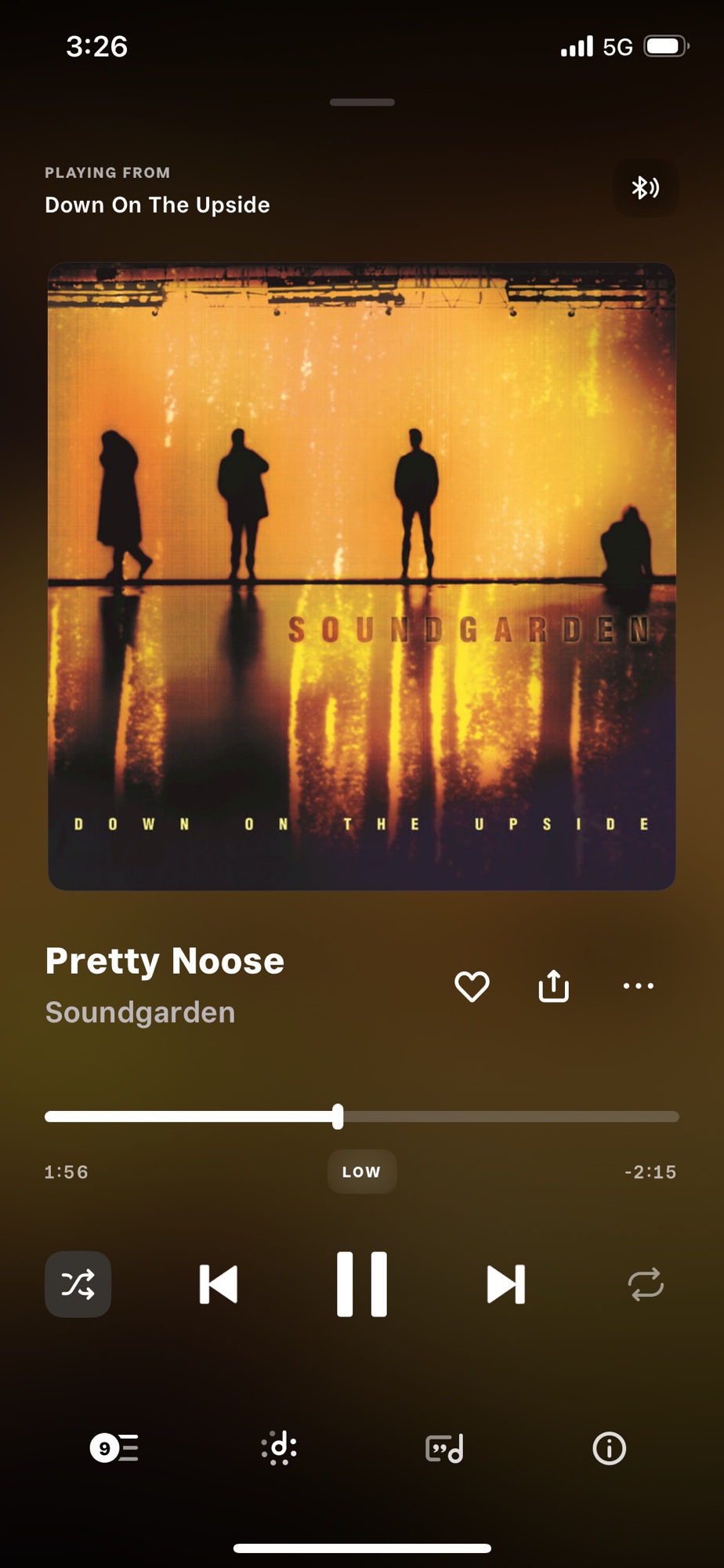The height and width of the screenshot is (1568, 724).
Task: Open the track radio suggestions icon
Action: pyautogui.click(x=280, y=1448)
